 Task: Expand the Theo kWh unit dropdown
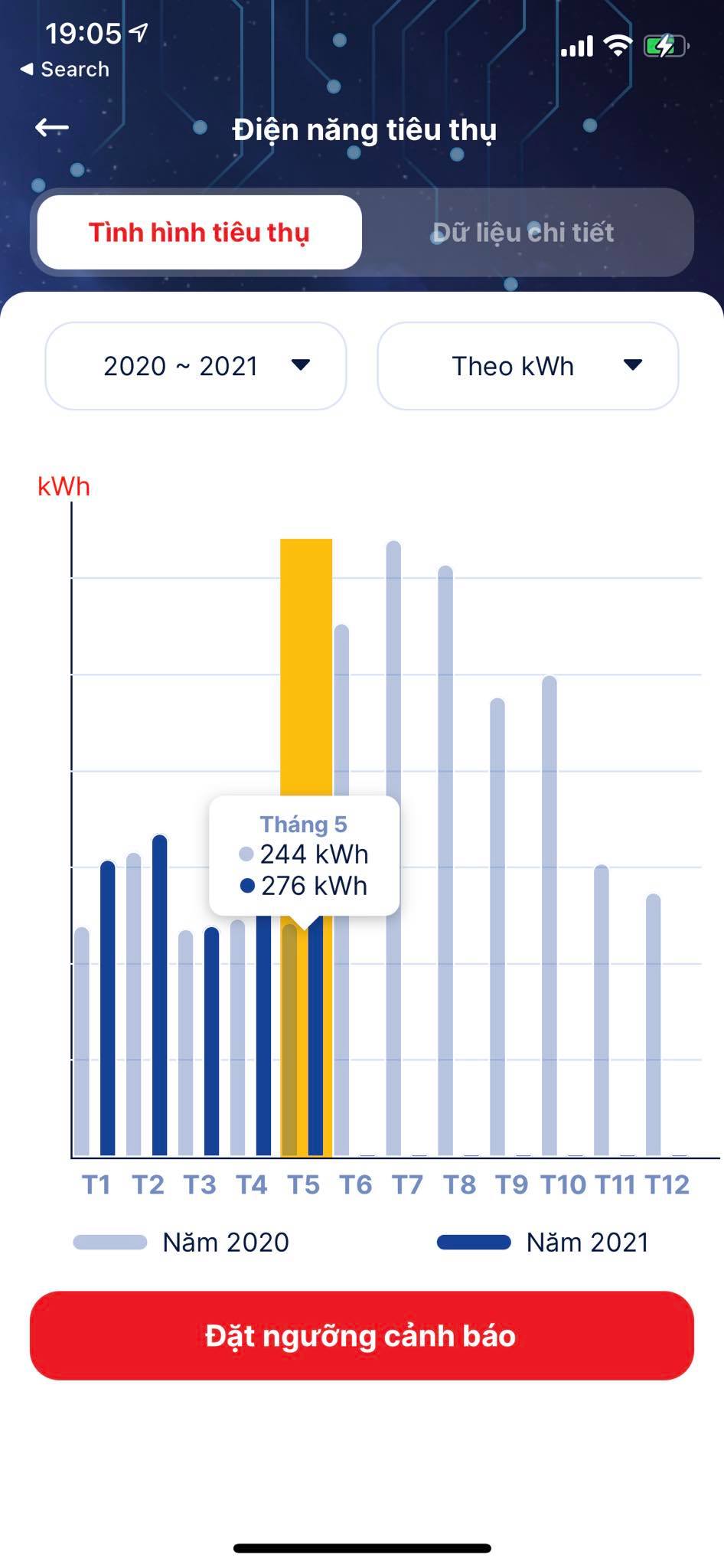527,366
